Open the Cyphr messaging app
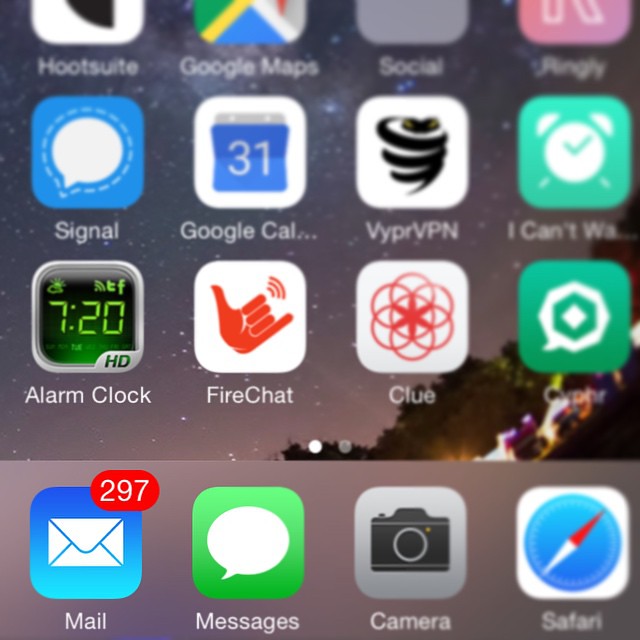The height and width of the screenshot is (640, 640). coord(573,316)
